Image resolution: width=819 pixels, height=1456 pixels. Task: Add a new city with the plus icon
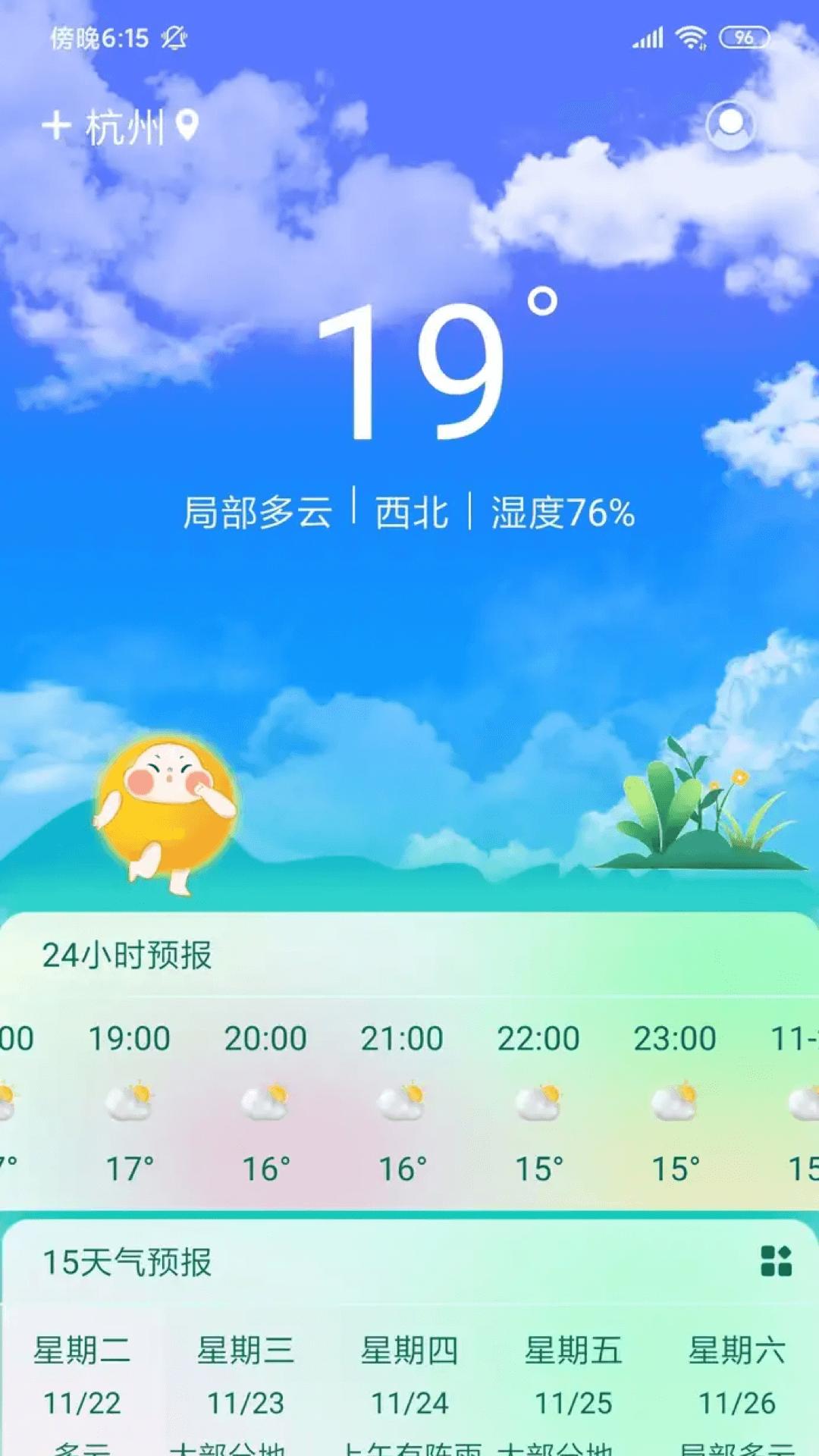(57, 126)
